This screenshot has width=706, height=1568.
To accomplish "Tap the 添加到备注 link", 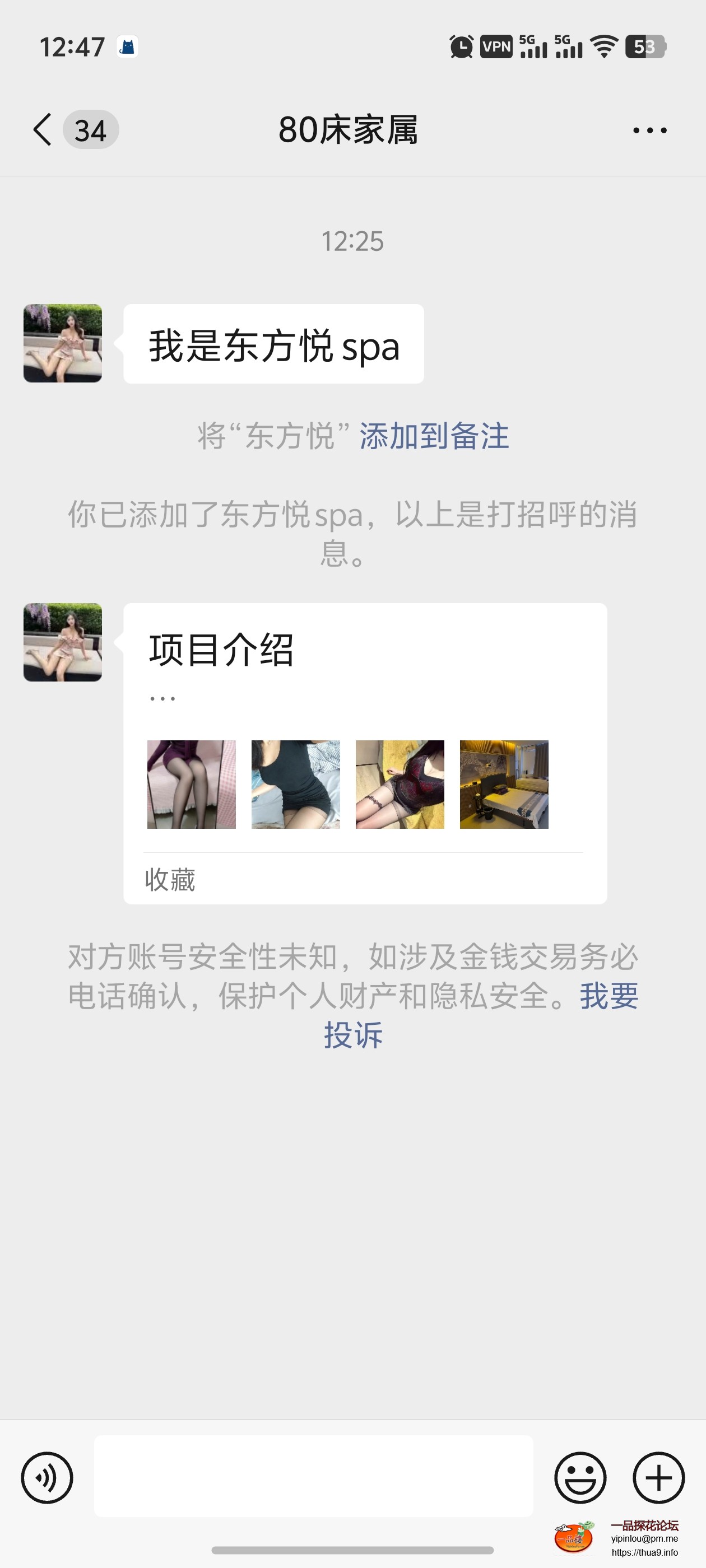I will pos(434,436).
